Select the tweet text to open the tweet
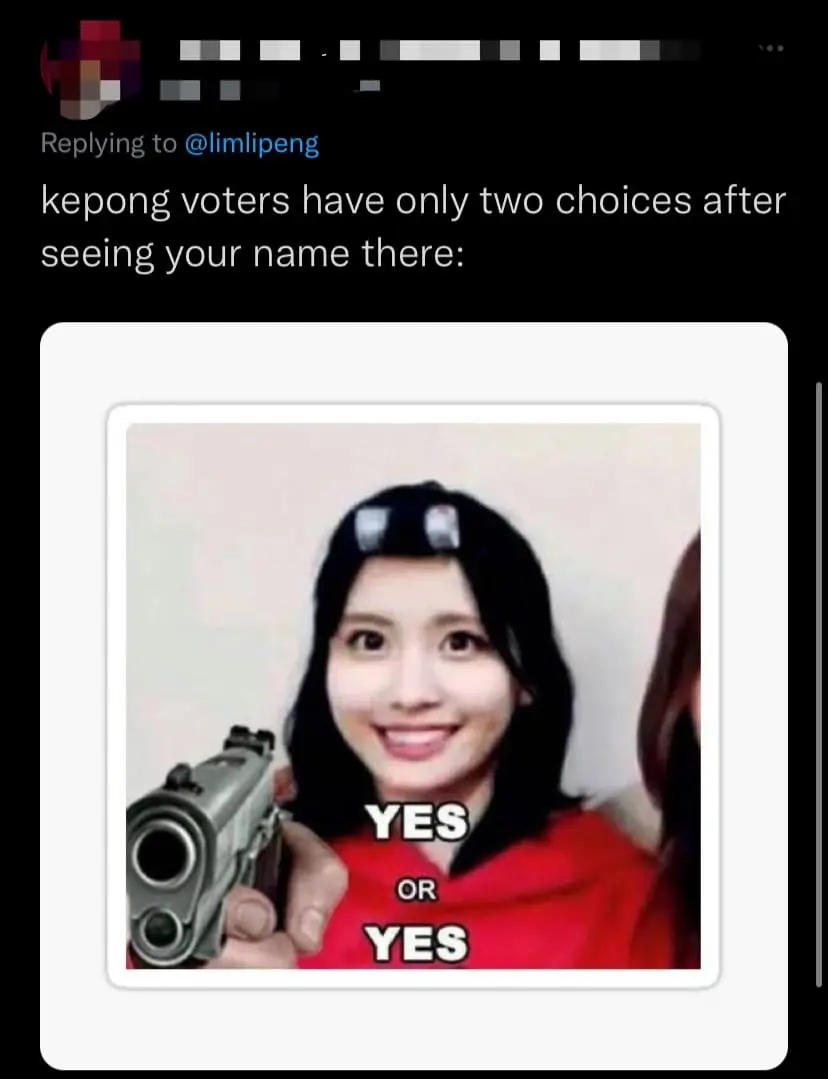 (400, 225)
